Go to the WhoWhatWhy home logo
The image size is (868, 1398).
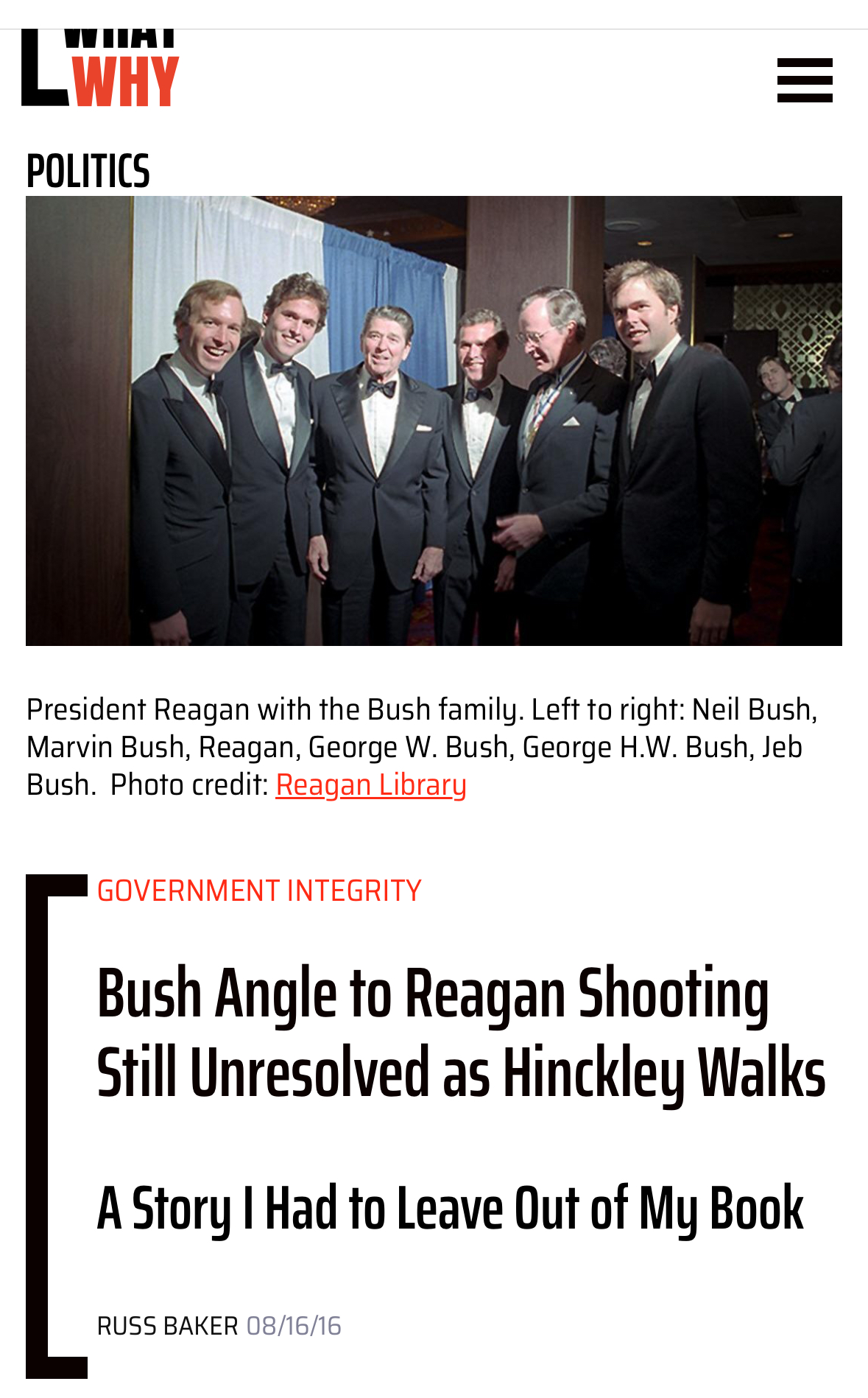101,70
